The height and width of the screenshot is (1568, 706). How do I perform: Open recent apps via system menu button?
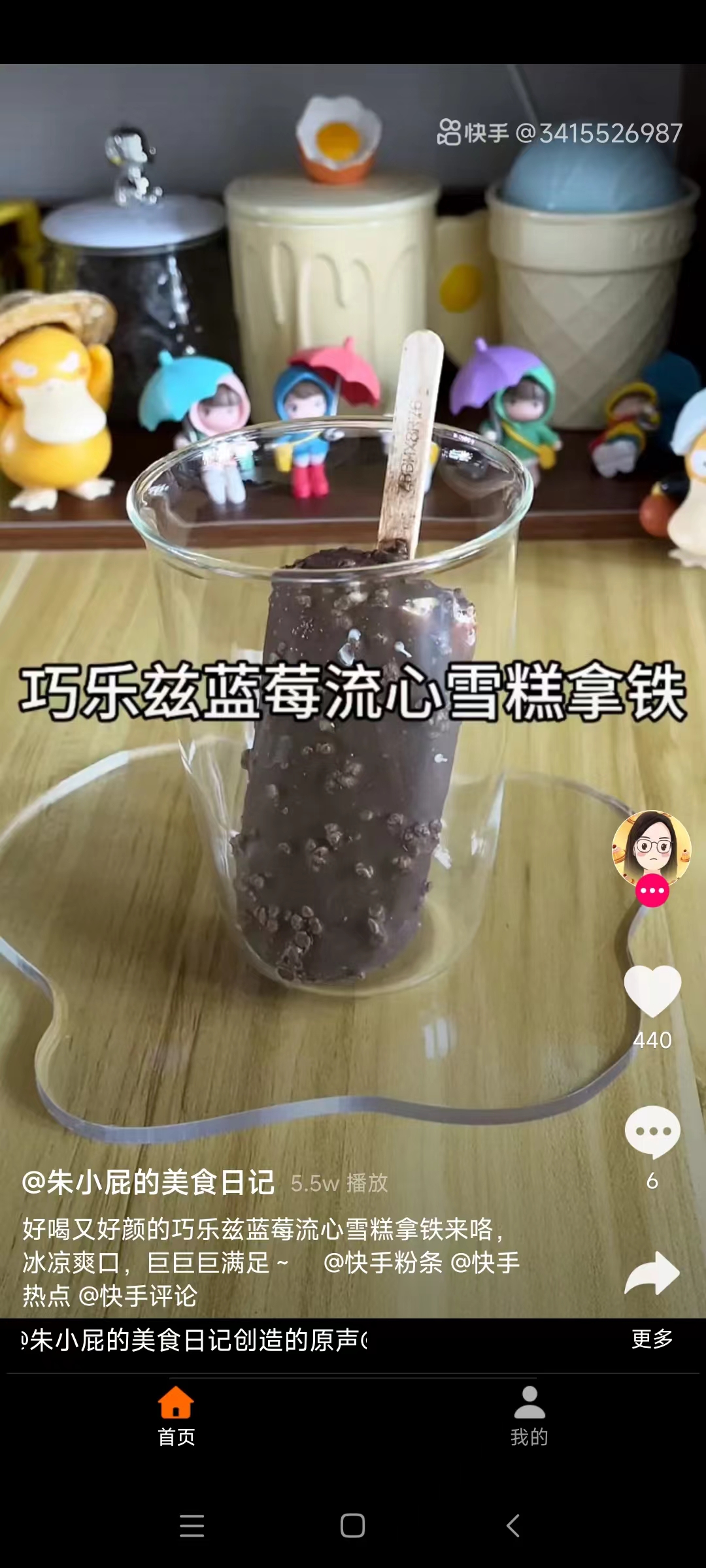(192, 1526)
